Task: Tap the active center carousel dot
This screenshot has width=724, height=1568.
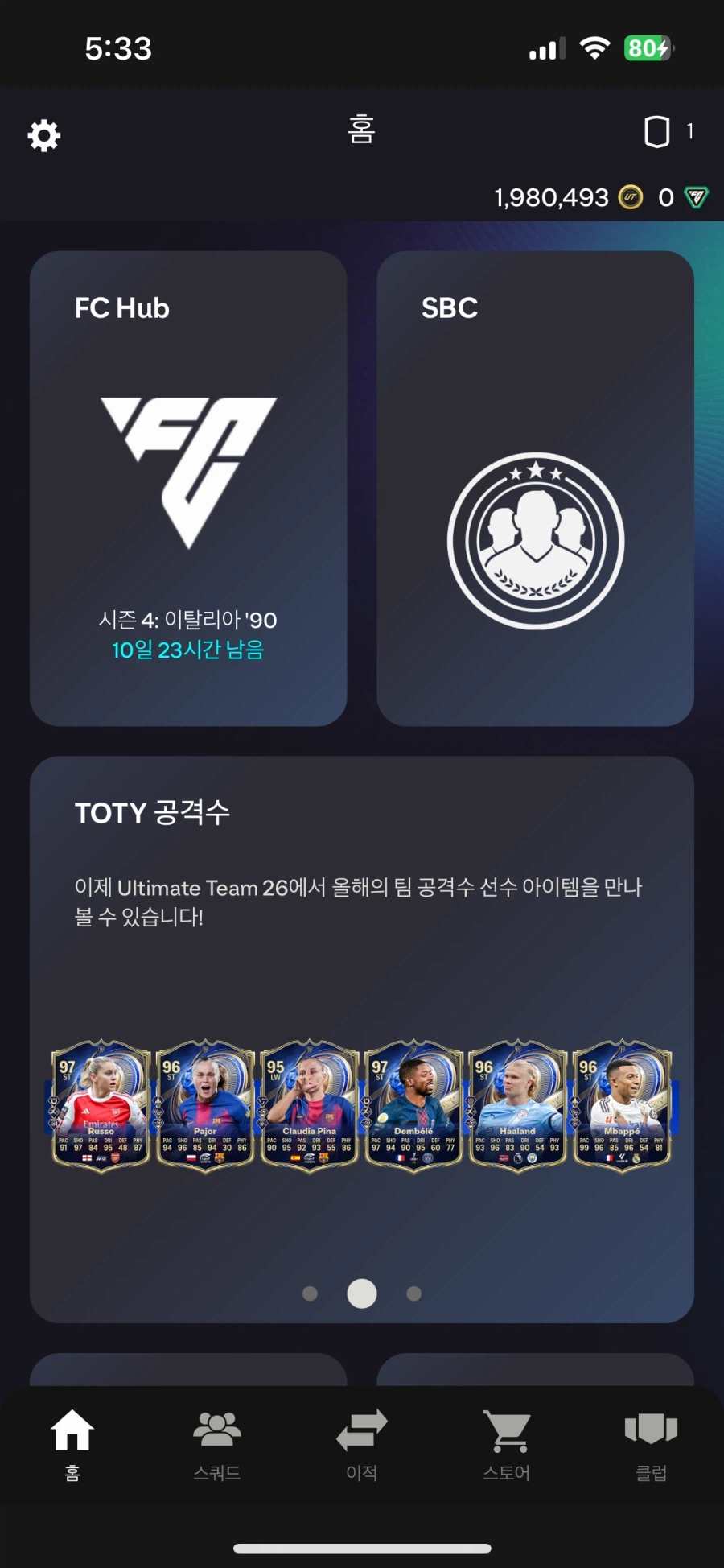Action: coord(361,1294)
